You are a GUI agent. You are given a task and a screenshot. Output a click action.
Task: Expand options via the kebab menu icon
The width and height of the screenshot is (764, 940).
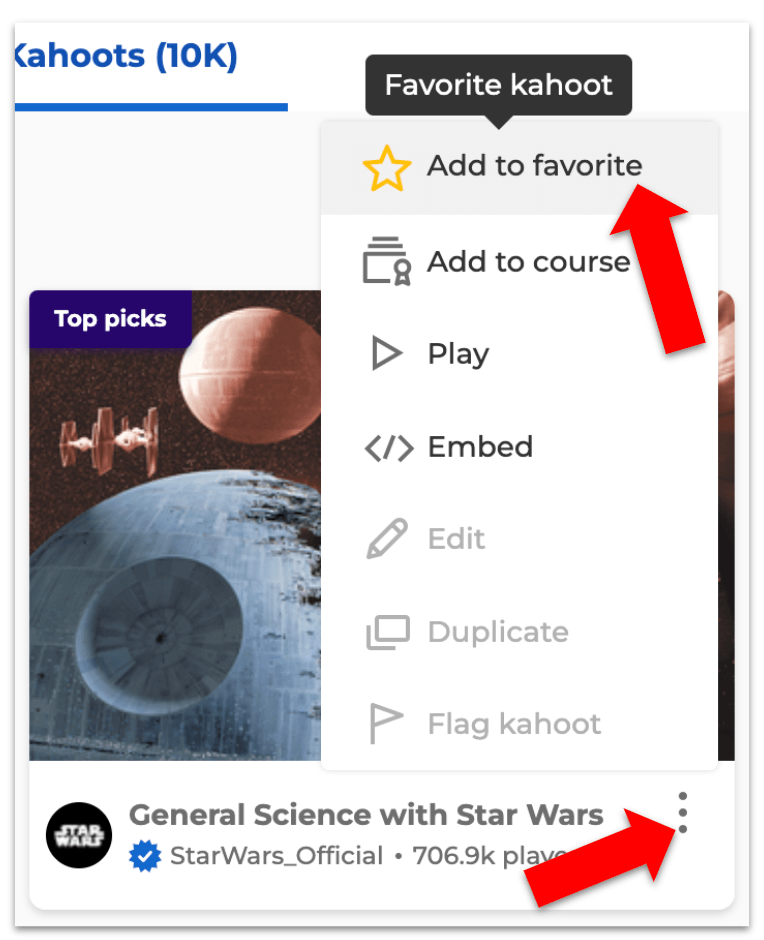tap(681, 813)
